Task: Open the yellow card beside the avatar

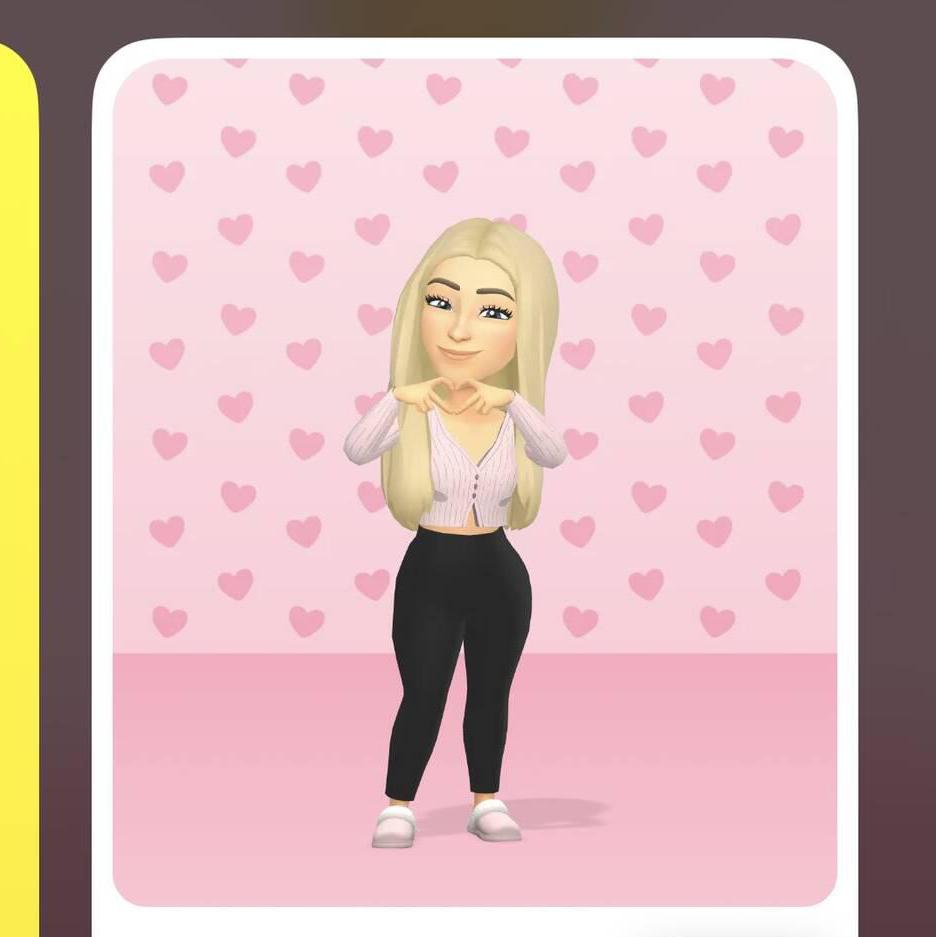Action: click(x=17, y=480)
